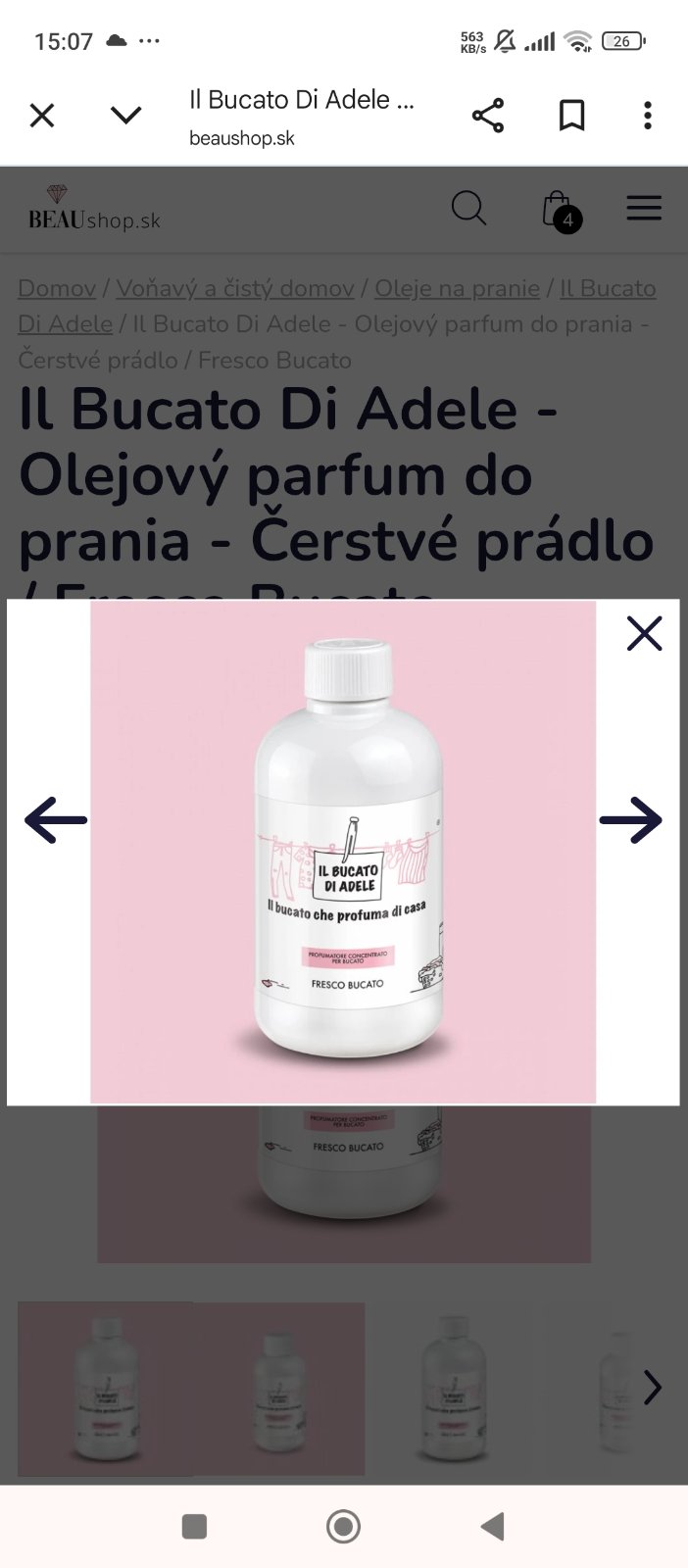Screen dimensions: 688x1568
Task: Bookmark this page
Action: click(x=571, y=116)
